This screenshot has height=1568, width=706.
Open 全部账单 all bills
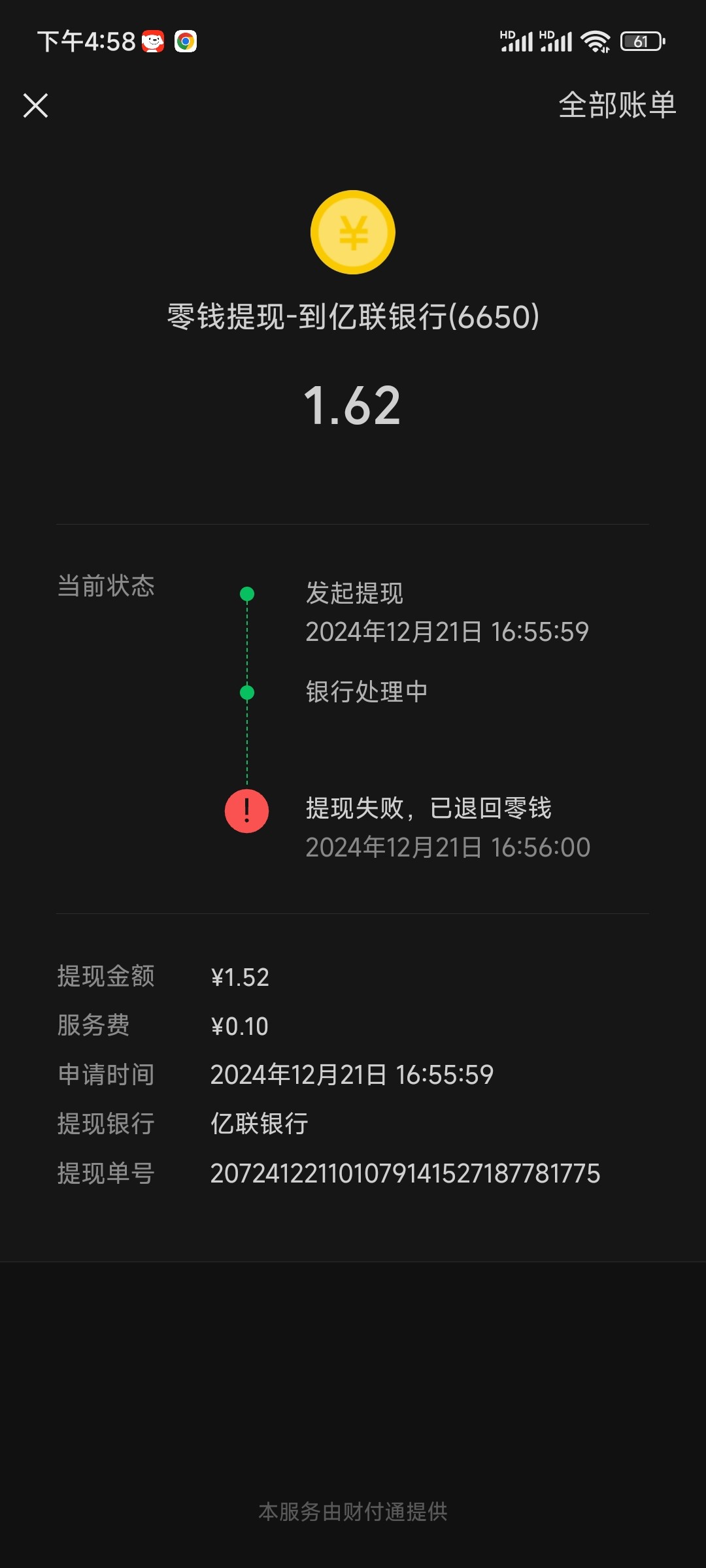pos(617,105)
